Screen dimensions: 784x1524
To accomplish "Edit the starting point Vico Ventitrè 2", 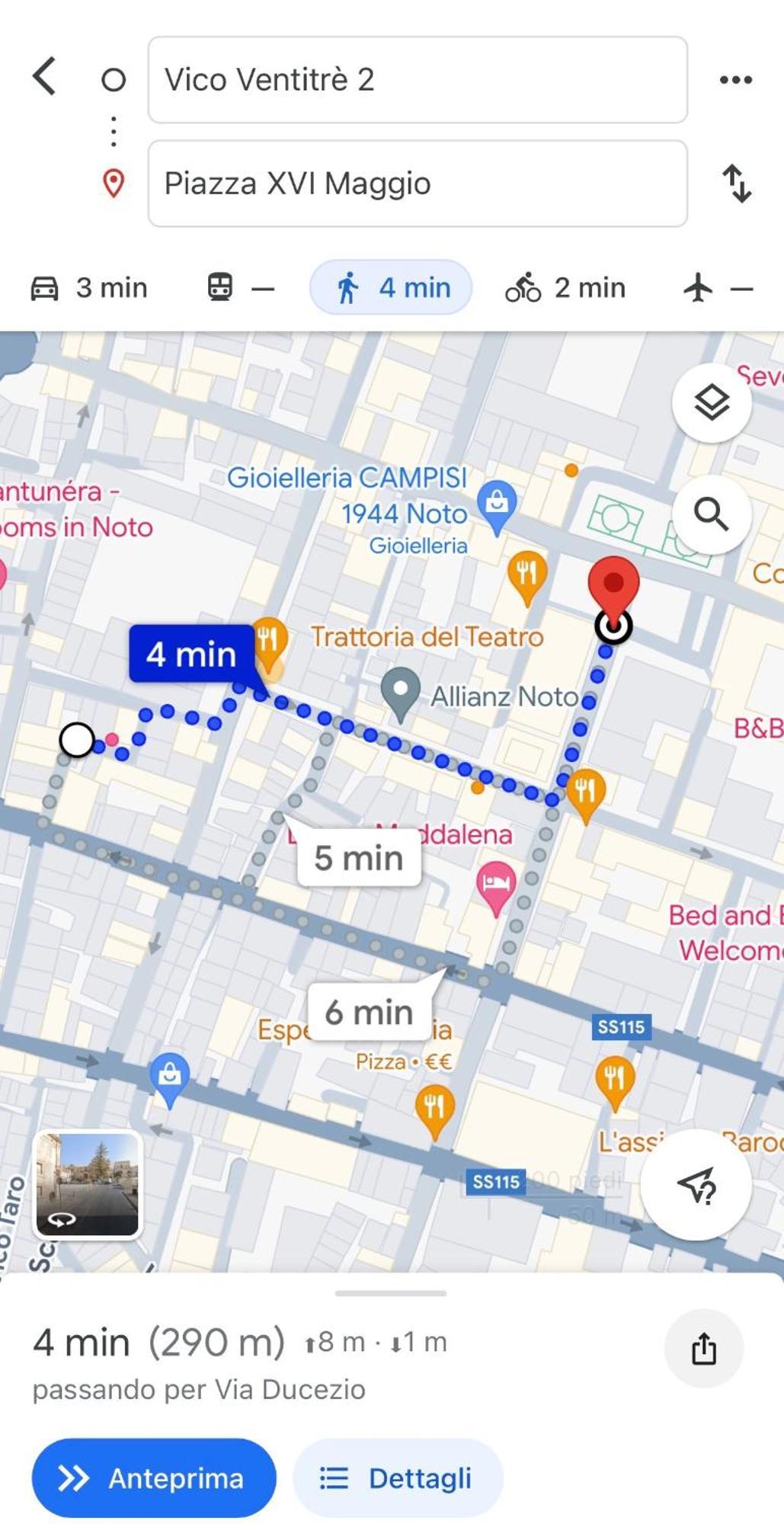I will pos(417,80).
